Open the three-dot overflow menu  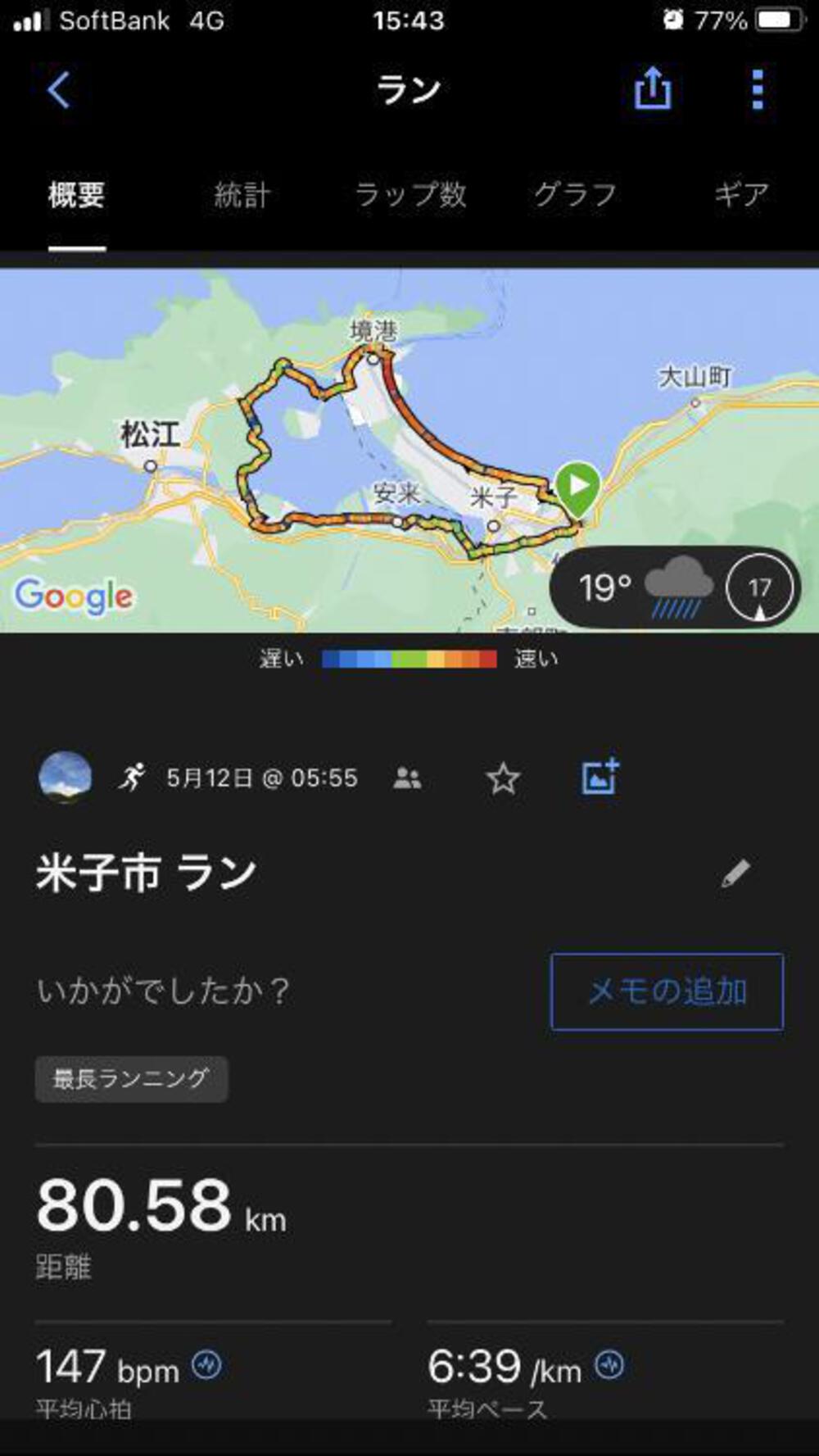point(758,89)
